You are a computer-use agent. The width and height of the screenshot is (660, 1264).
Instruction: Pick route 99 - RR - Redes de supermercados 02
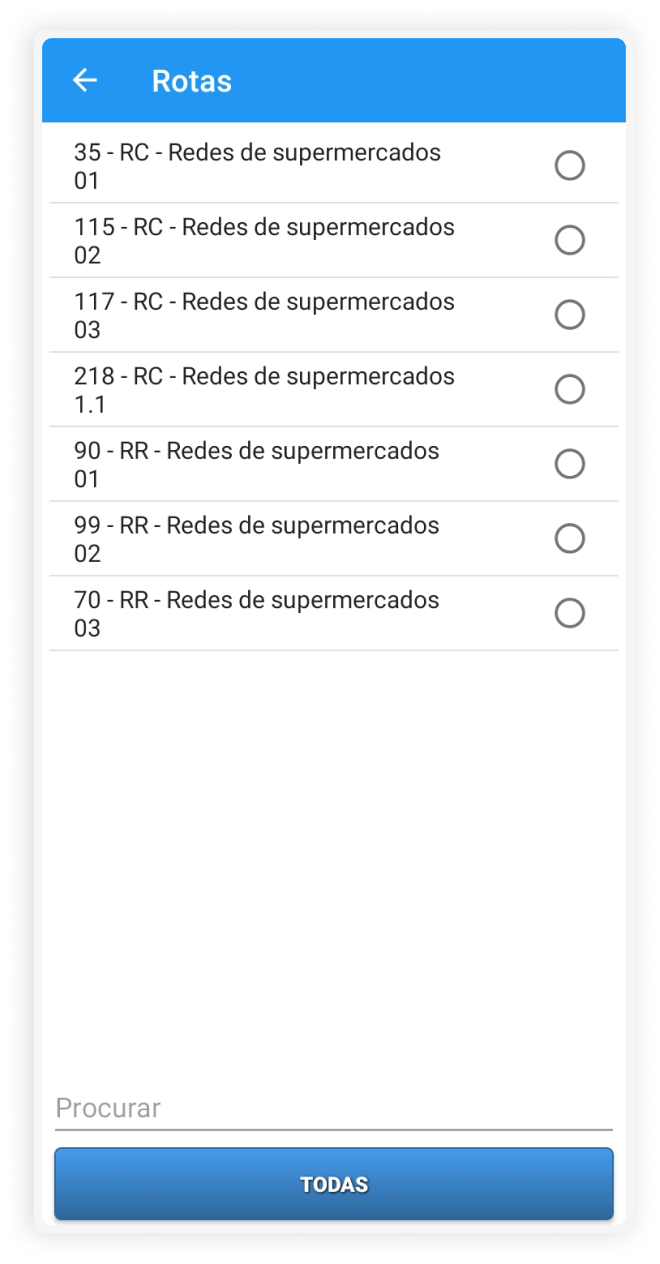(569, 539)
